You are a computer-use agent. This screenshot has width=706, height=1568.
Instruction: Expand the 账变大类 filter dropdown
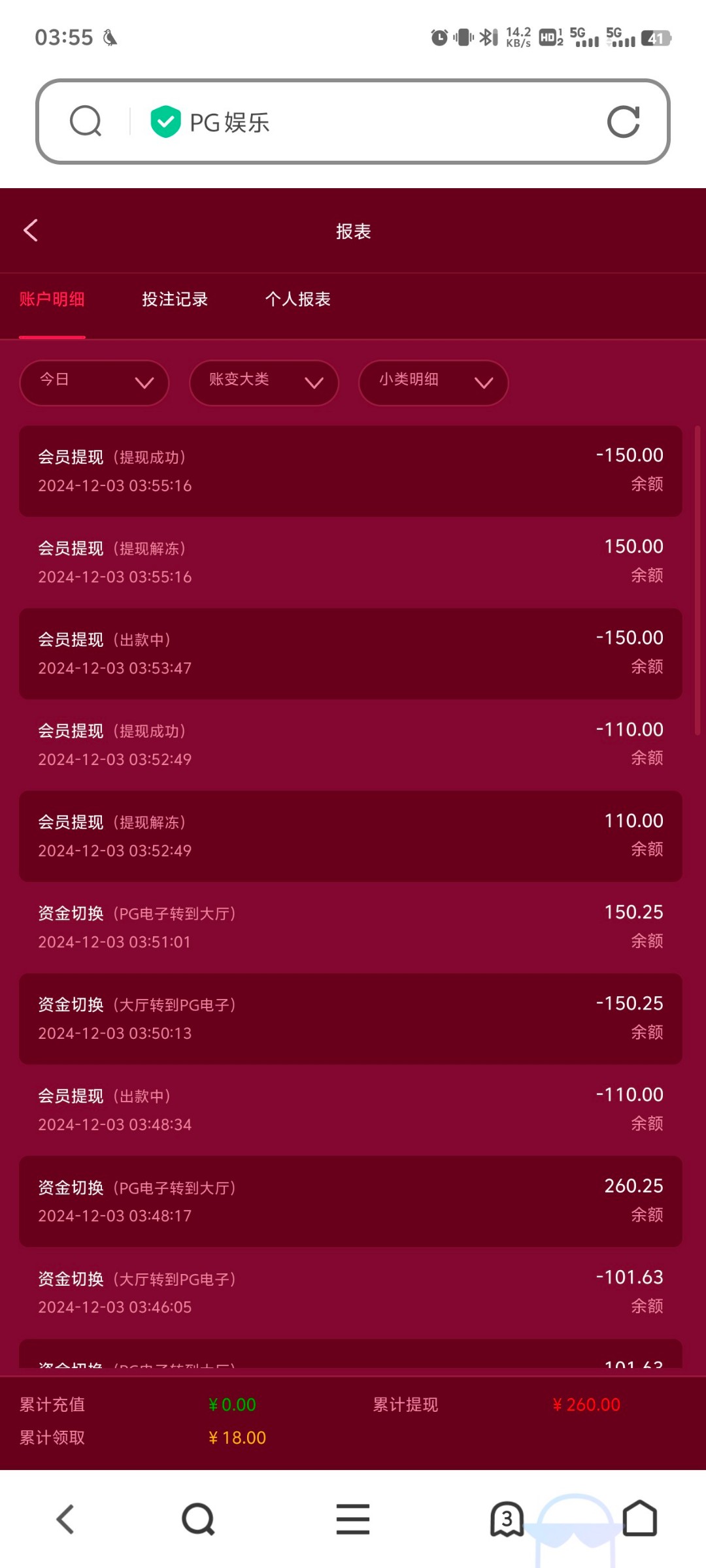(263, 382)
